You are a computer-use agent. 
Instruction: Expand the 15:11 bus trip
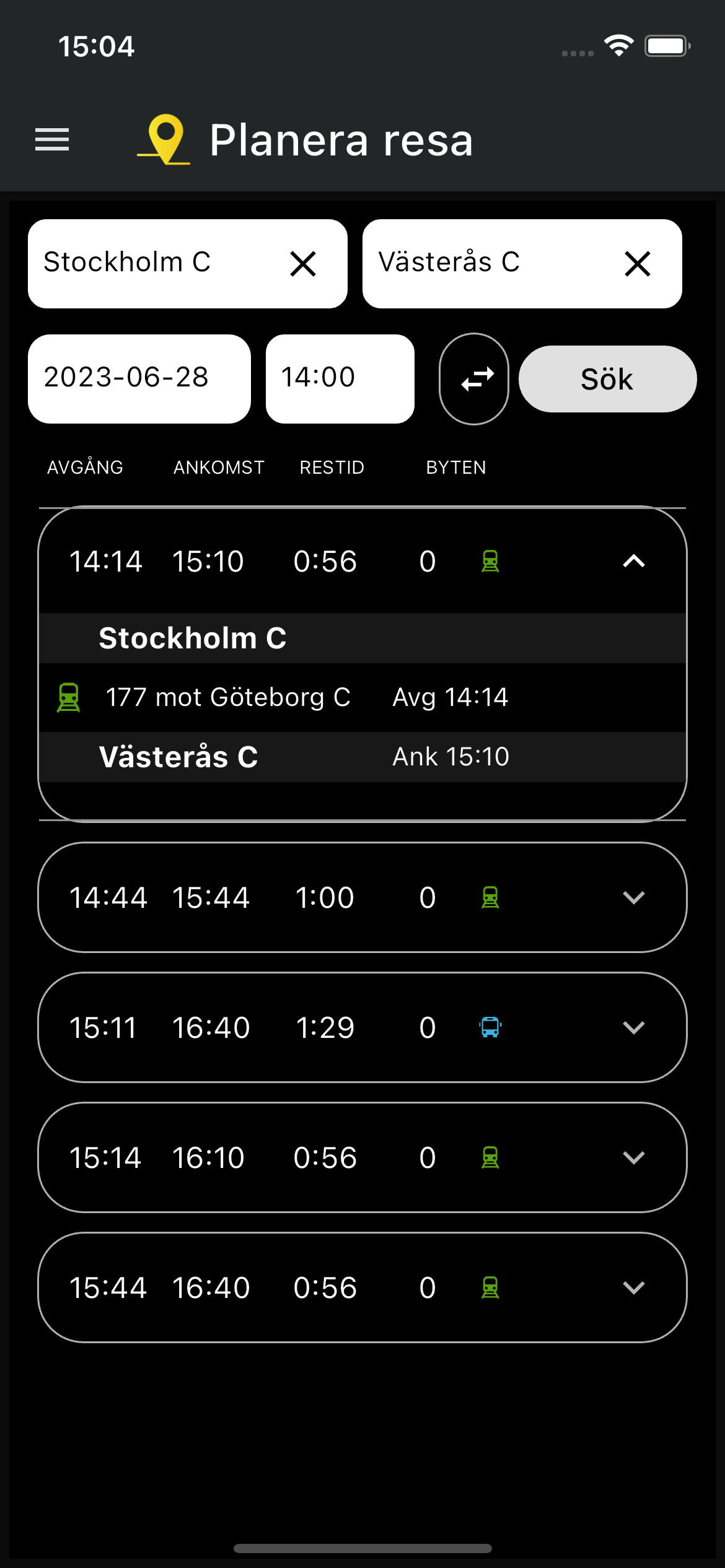click(633, 1027)
